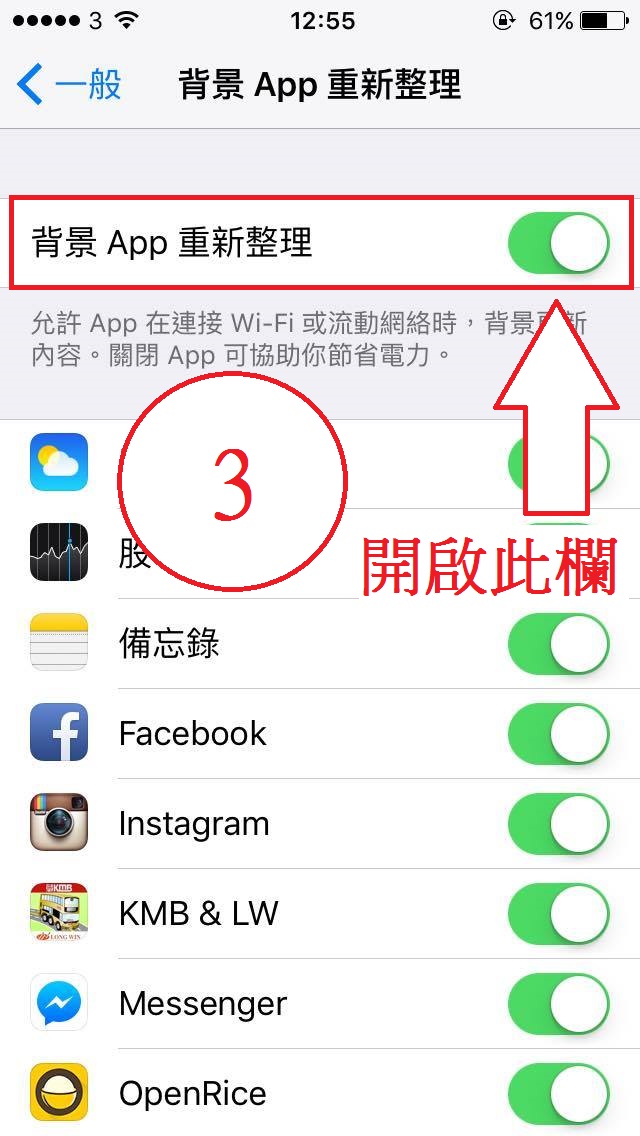The width and height of the screenshot is (640, 1136).
Task: Switch off Instagram background refresh
Action: tap(558, 823)
